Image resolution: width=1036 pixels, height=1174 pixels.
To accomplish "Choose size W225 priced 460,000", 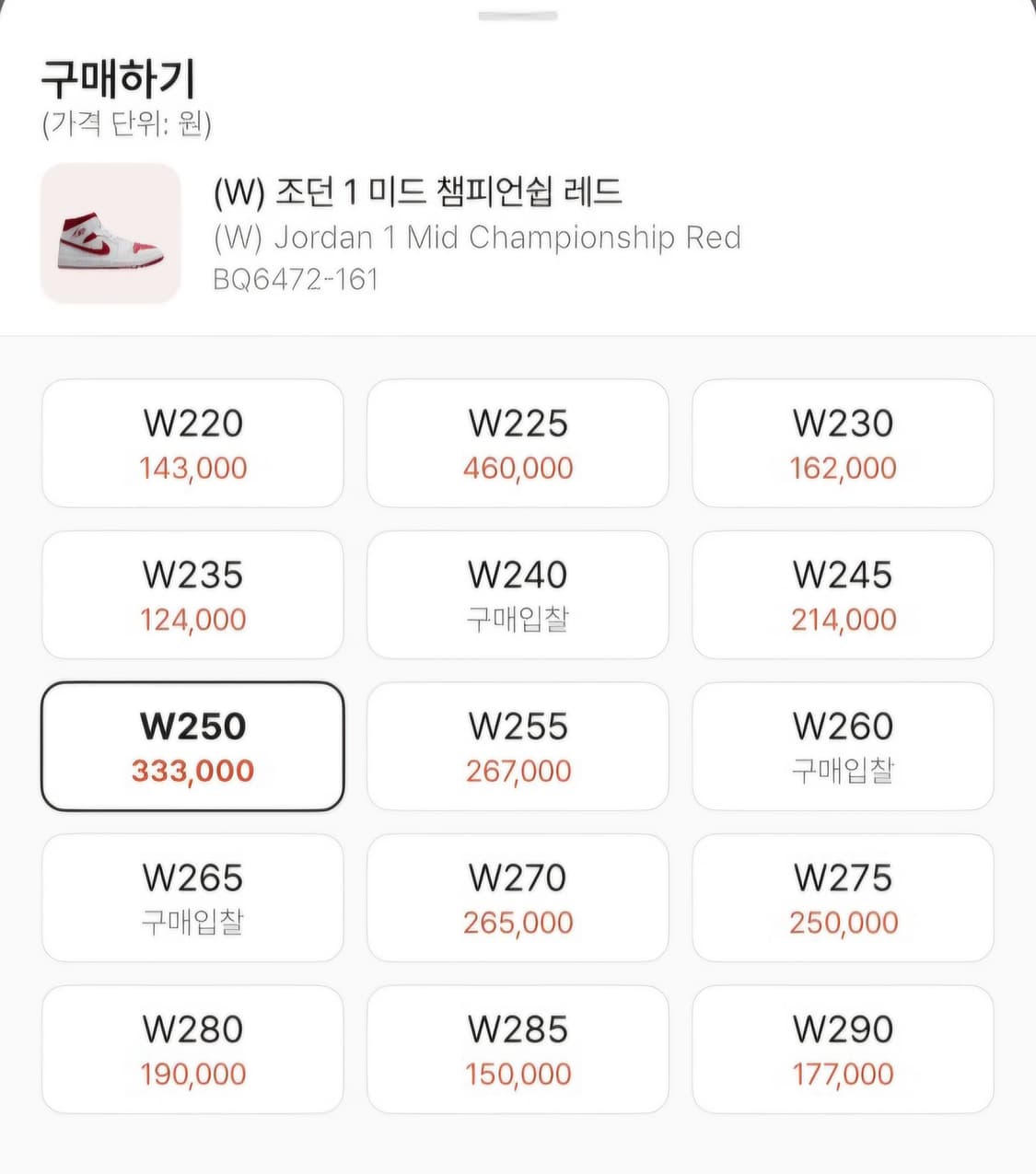I will click(517, 443).
